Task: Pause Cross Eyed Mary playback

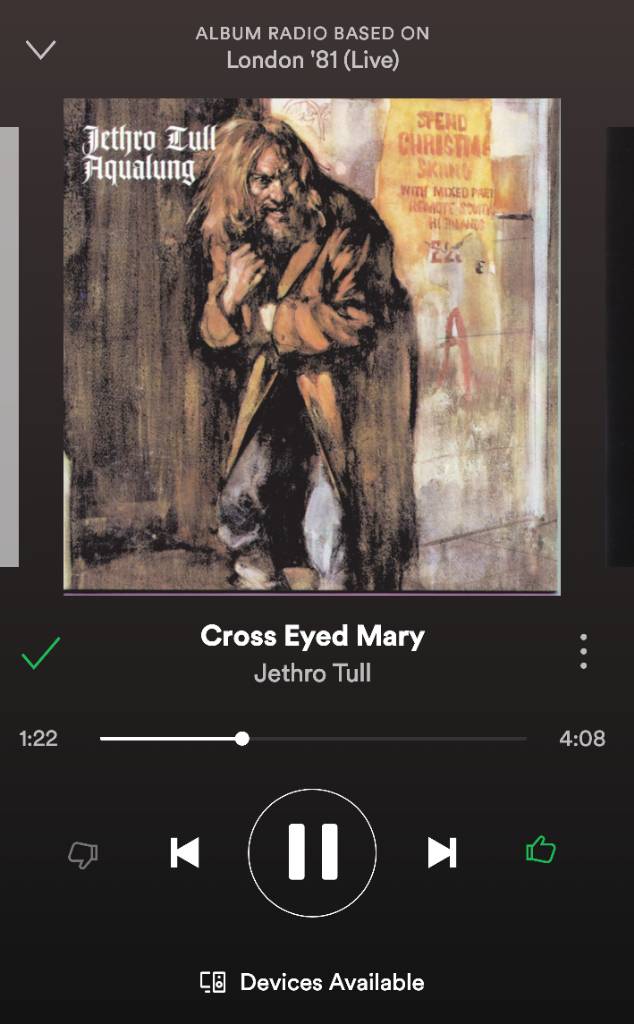Action: (x=312, y=853)
